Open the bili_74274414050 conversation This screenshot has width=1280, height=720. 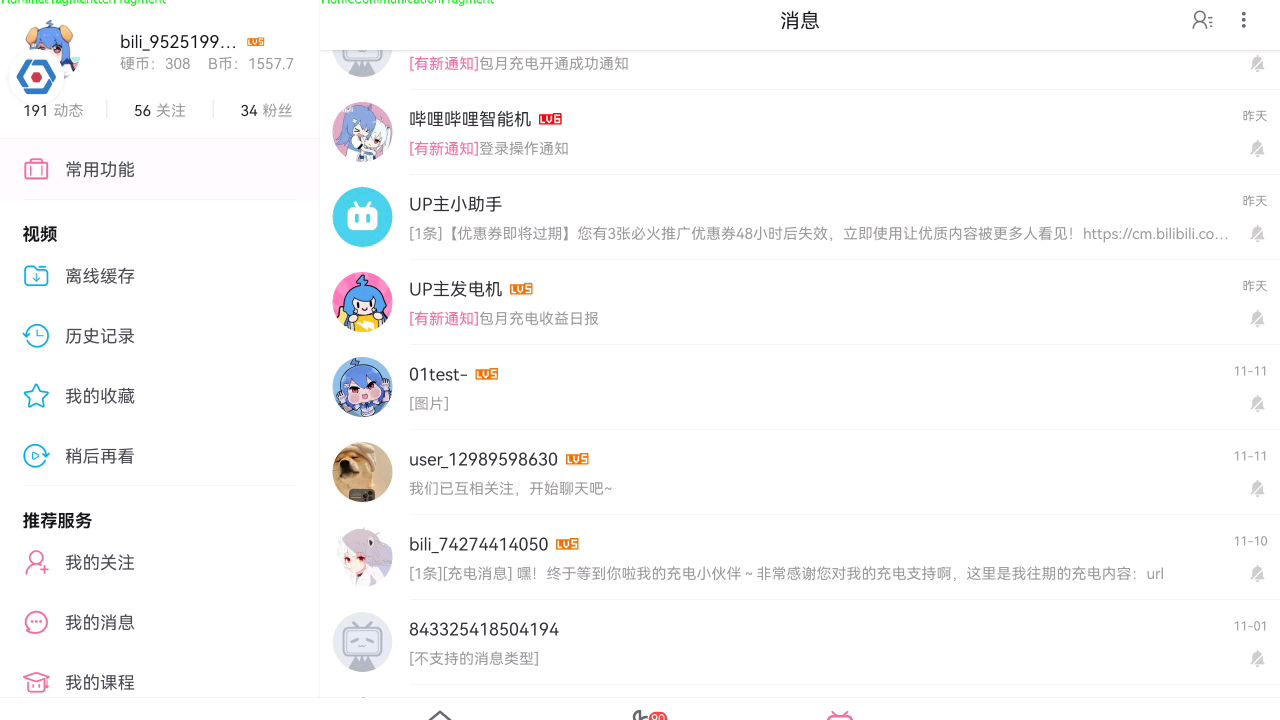pyautogui.click(x=800, y=557)
